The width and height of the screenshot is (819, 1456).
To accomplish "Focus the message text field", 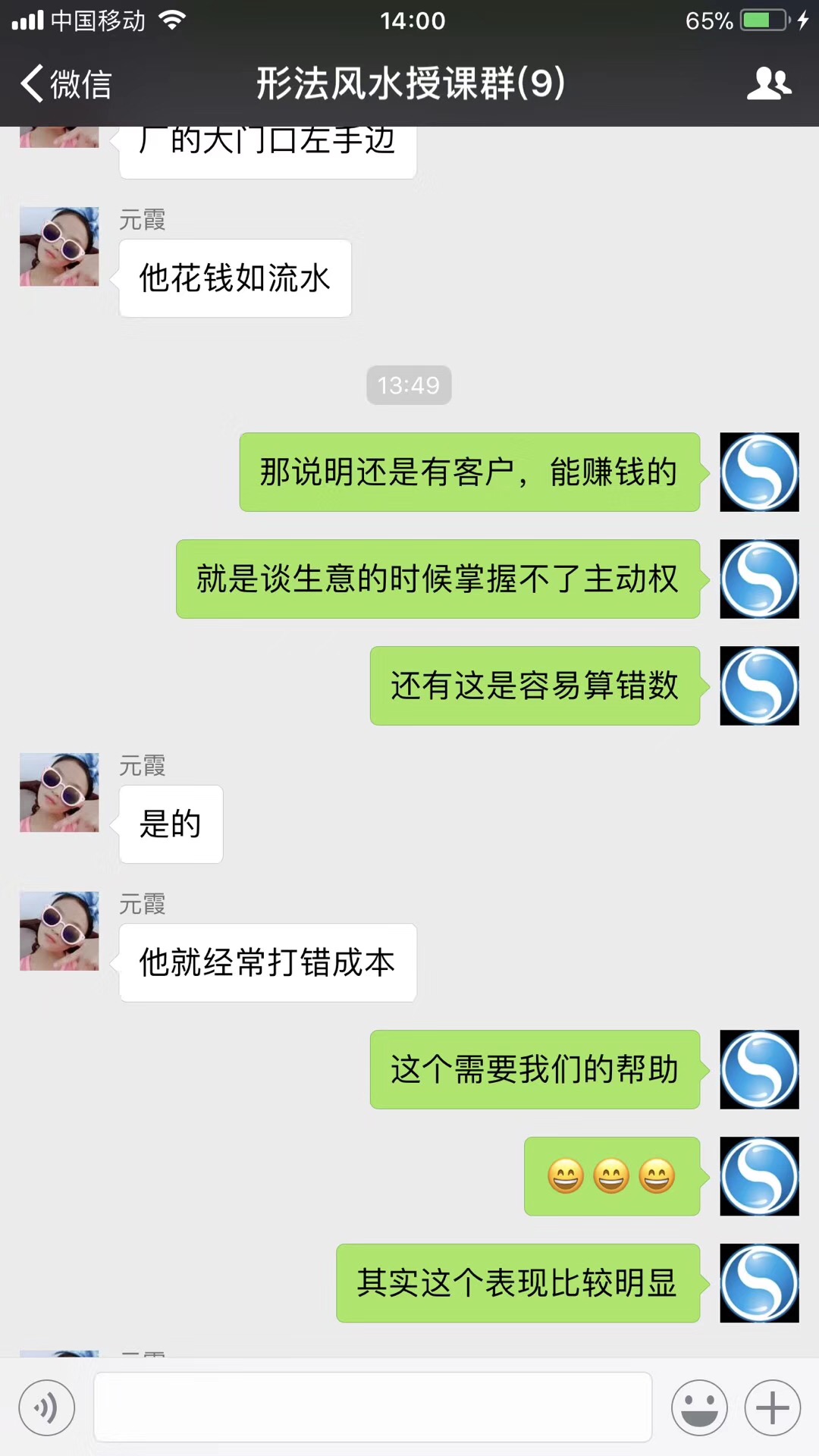I will coord(372,1407).
